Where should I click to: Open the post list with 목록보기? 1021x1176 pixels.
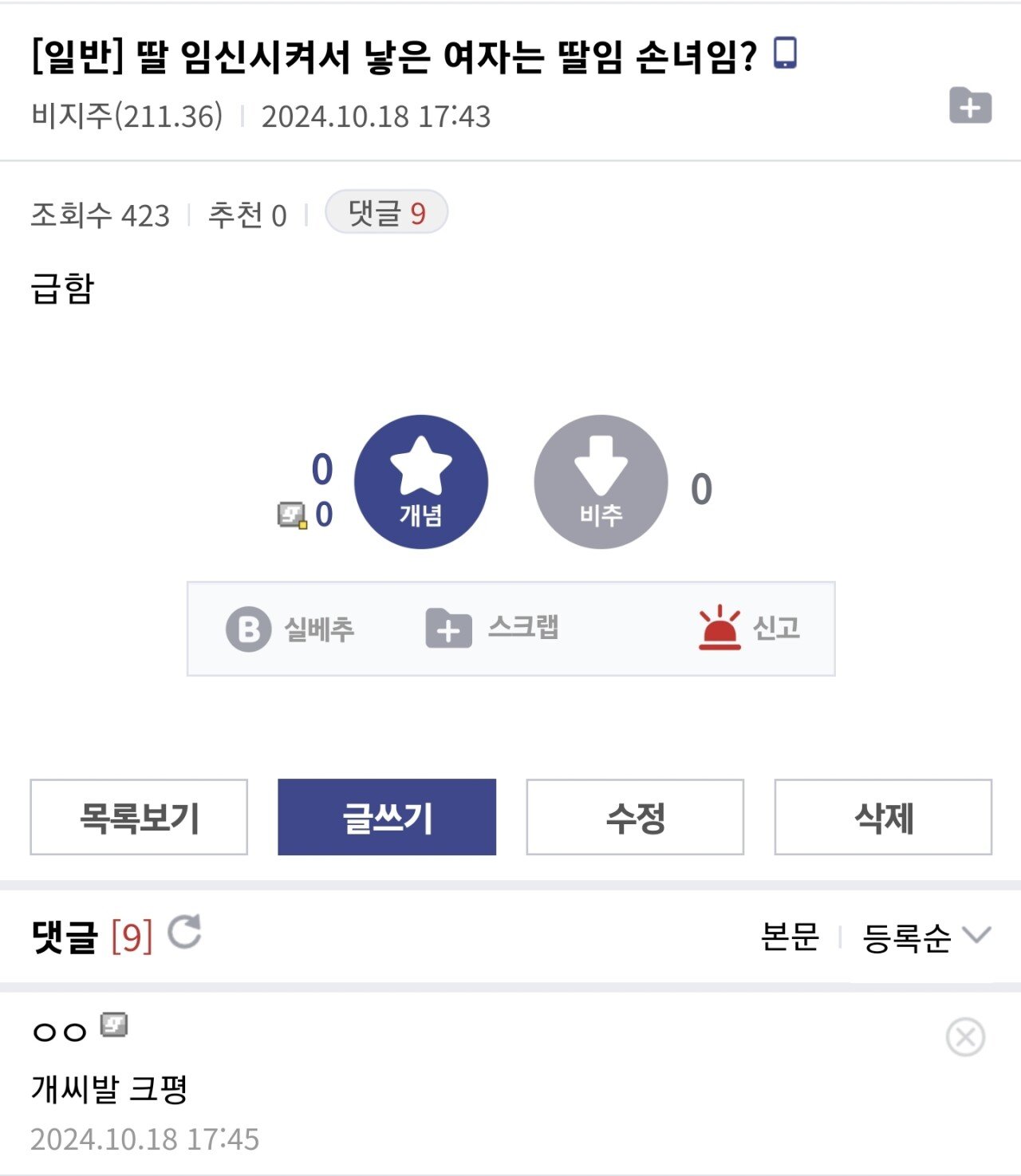[x=139, y=818]
